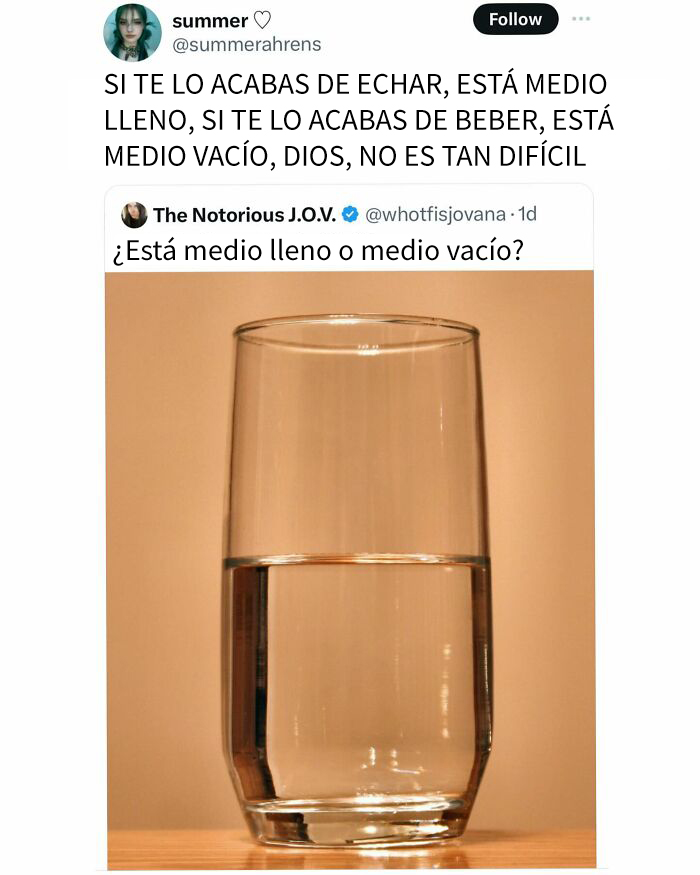Open the @summerahrens profile handle
Screen dimensions: 700x875
click(x=246, y=44)
